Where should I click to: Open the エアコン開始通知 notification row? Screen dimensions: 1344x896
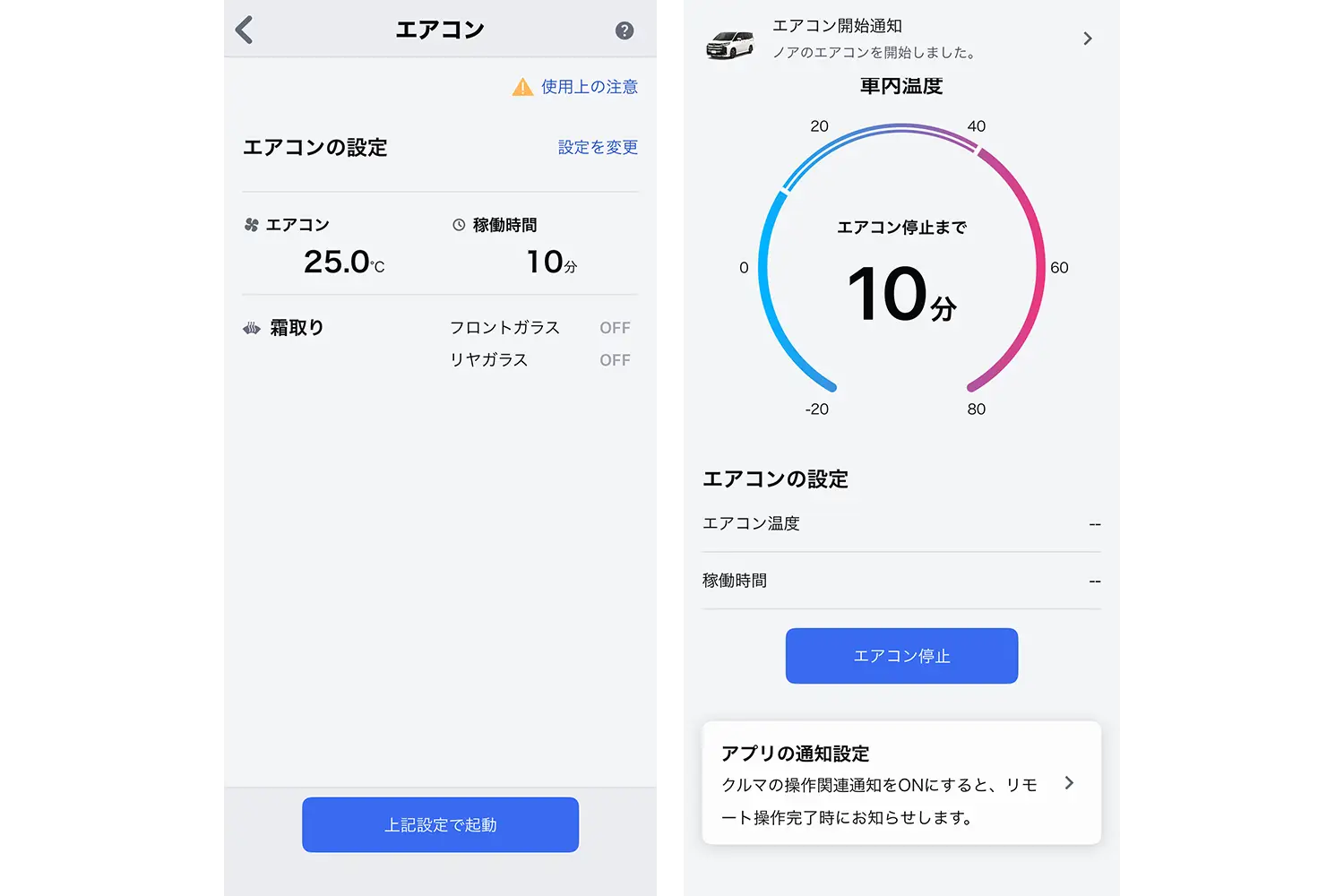900,39
